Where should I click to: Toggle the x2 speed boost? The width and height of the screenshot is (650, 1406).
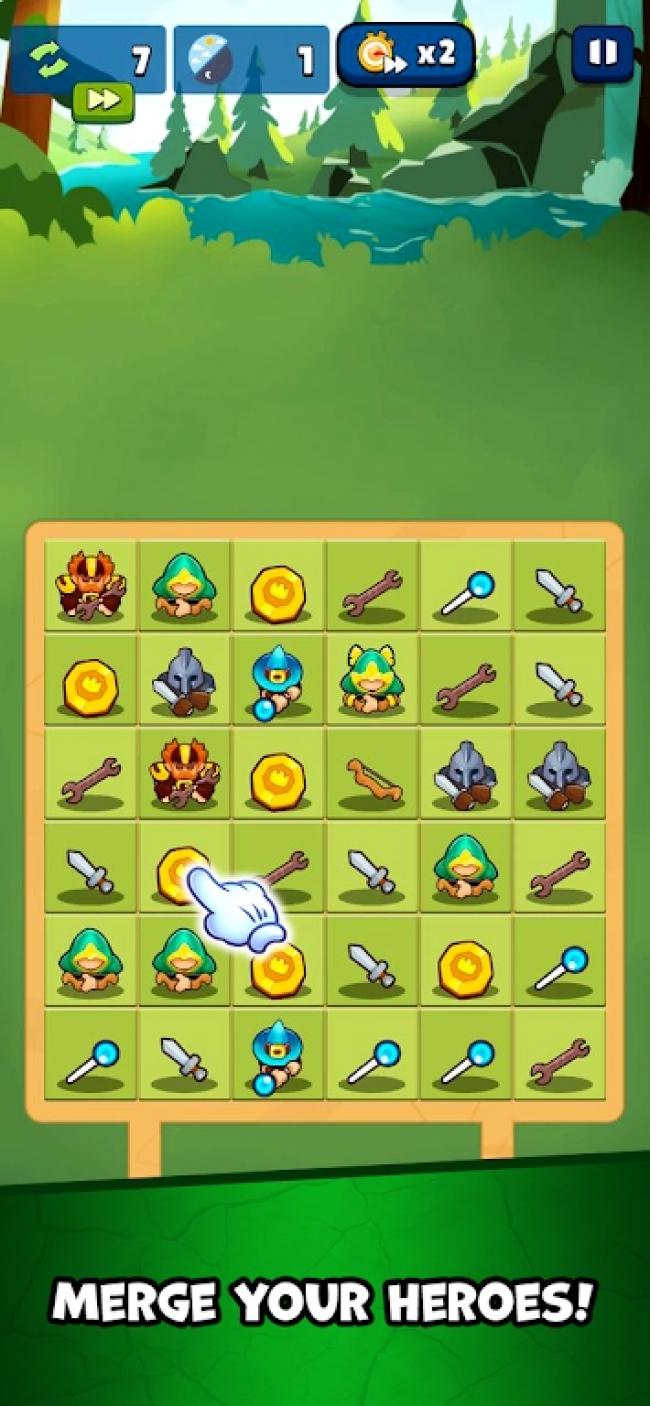(405, 55)
